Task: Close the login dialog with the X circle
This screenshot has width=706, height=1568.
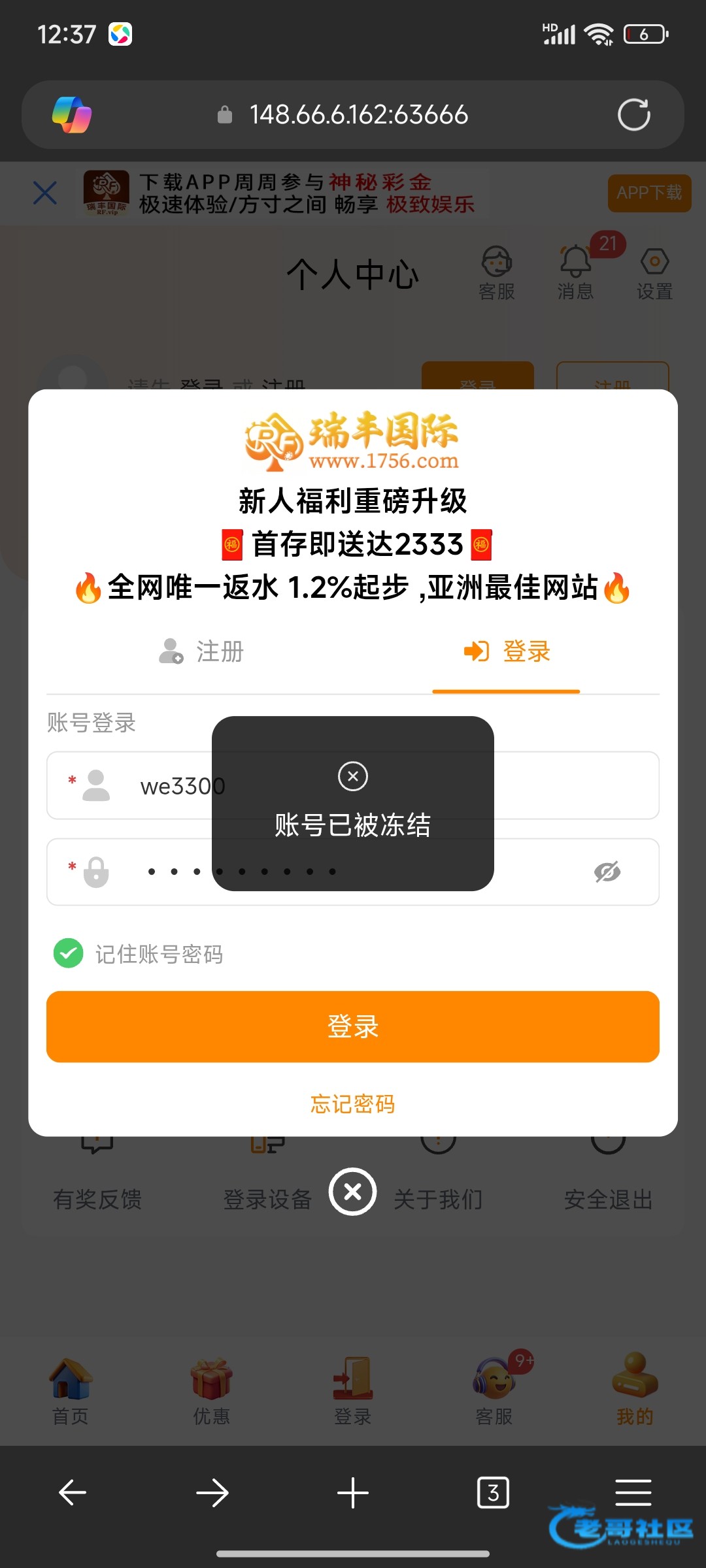Action: click(353, 1192)
